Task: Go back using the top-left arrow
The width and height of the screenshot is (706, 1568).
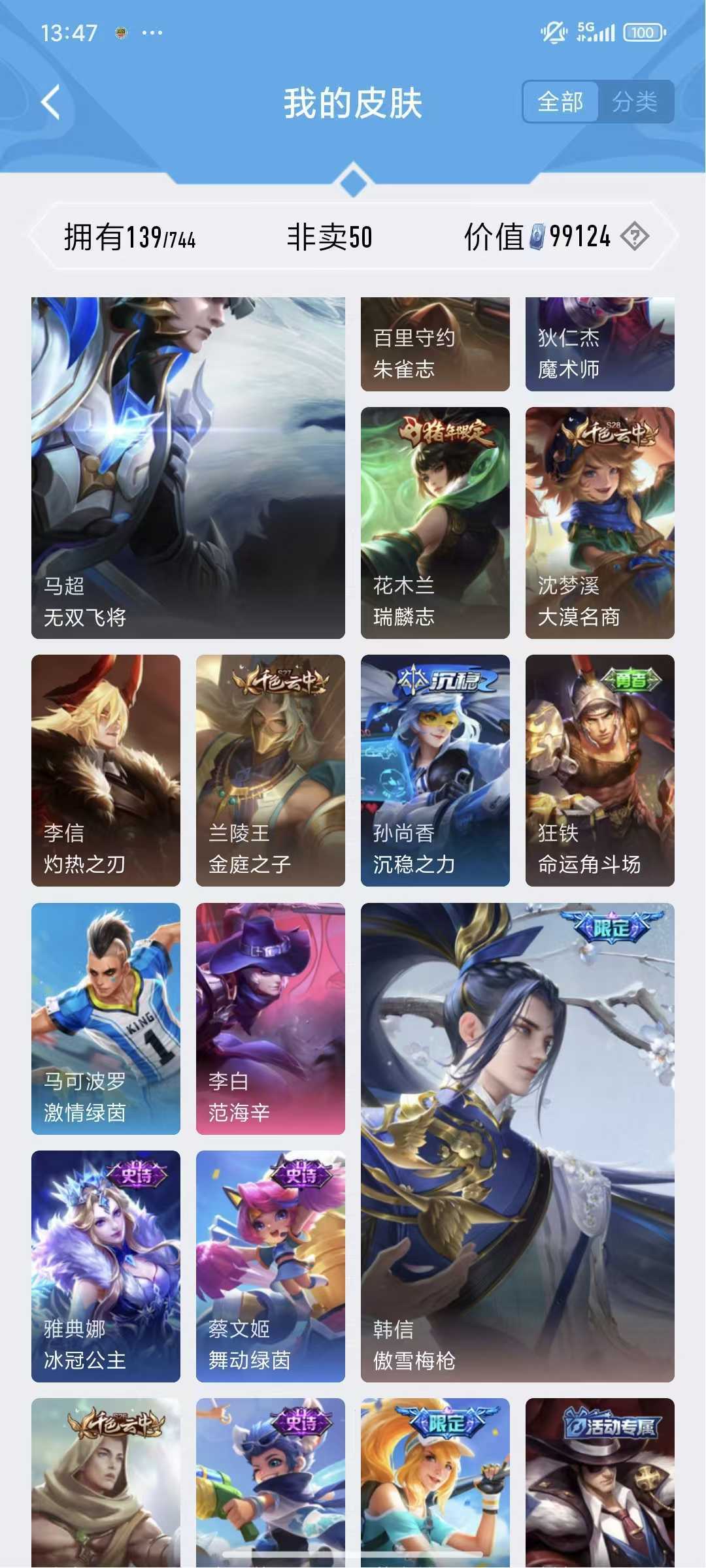Action: (x=50, y=103)
